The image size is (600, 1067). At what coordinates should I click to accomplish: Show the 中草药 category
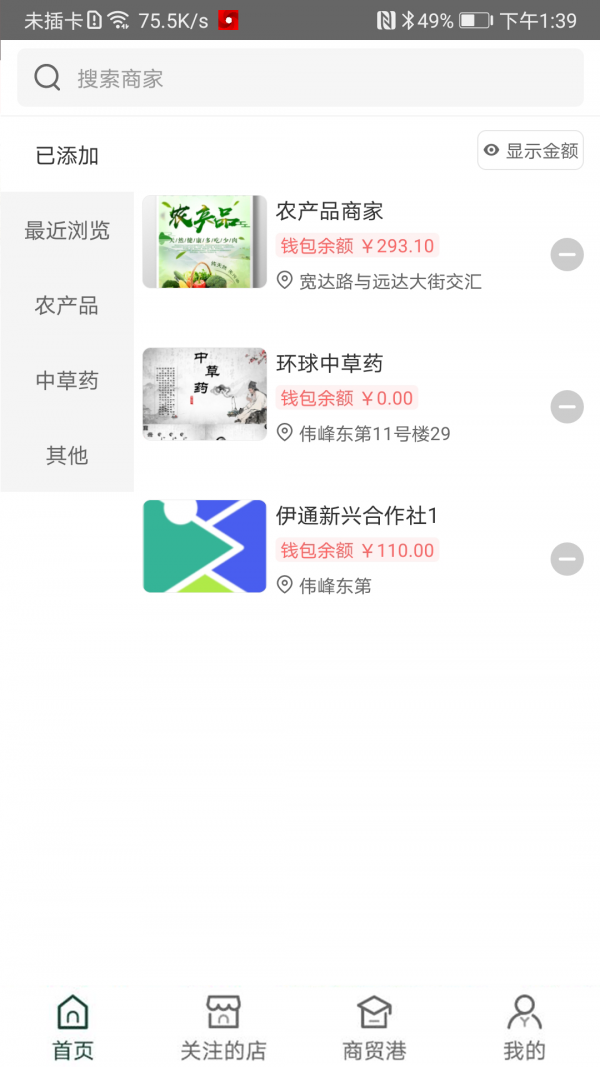click(x=67, y=381)
